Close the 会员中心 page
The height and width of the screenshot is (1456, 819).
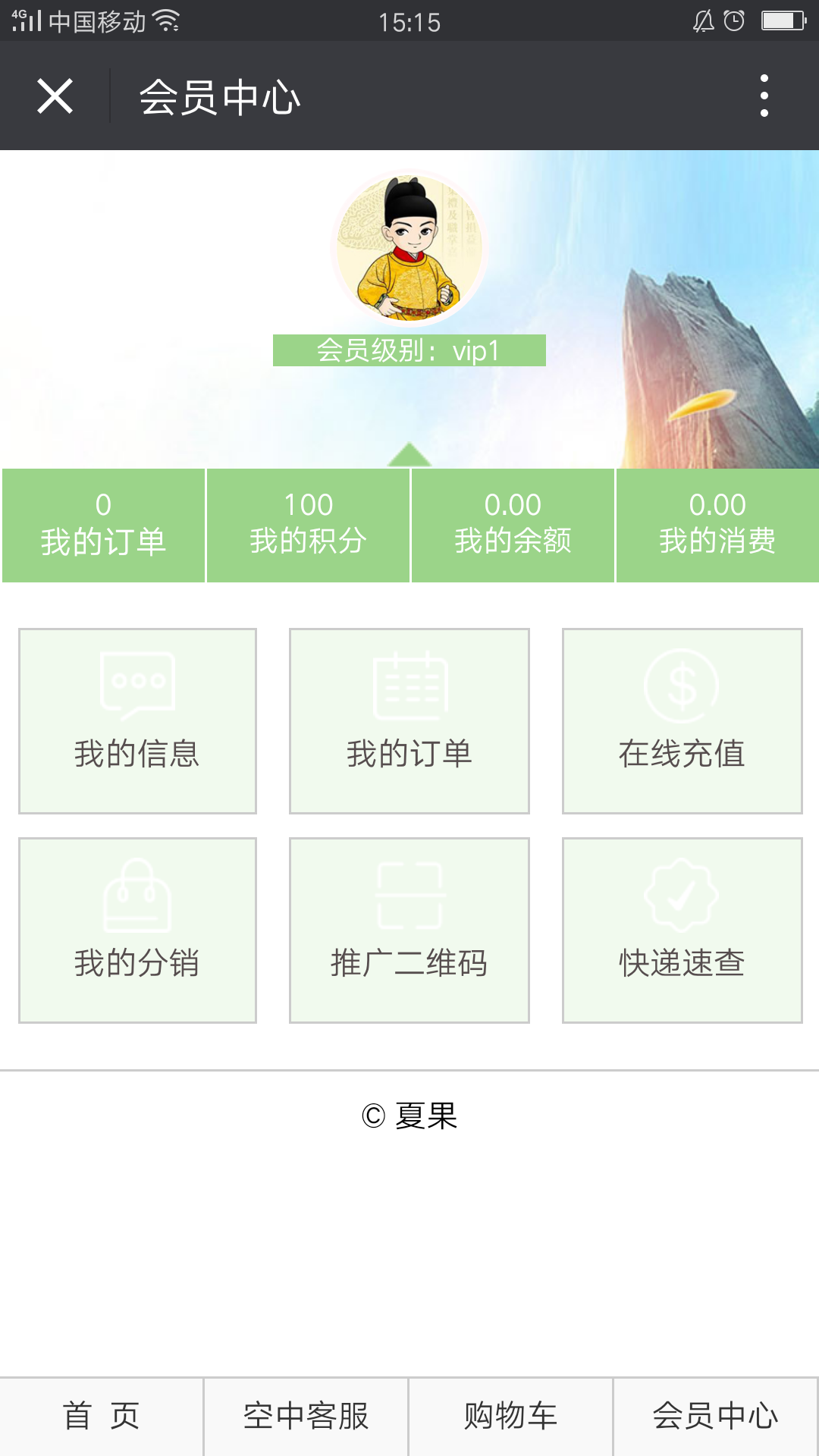(x=55, y=96)
